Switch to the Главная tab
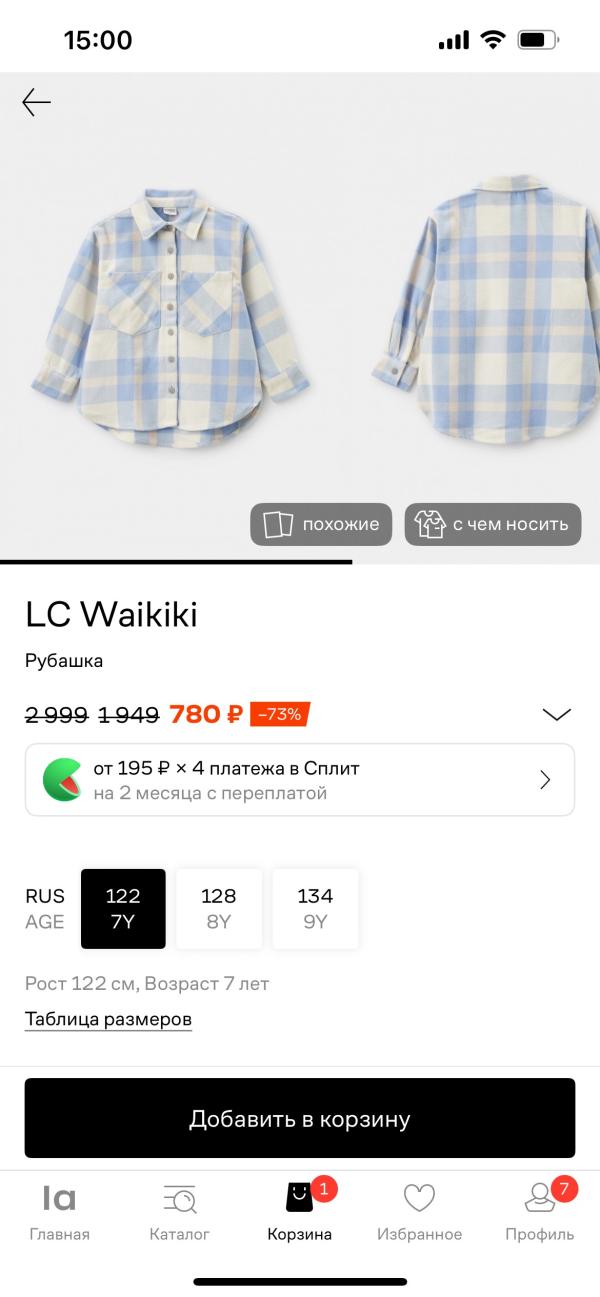Viewport: 600px width, 1297px height. point(59,1212)
